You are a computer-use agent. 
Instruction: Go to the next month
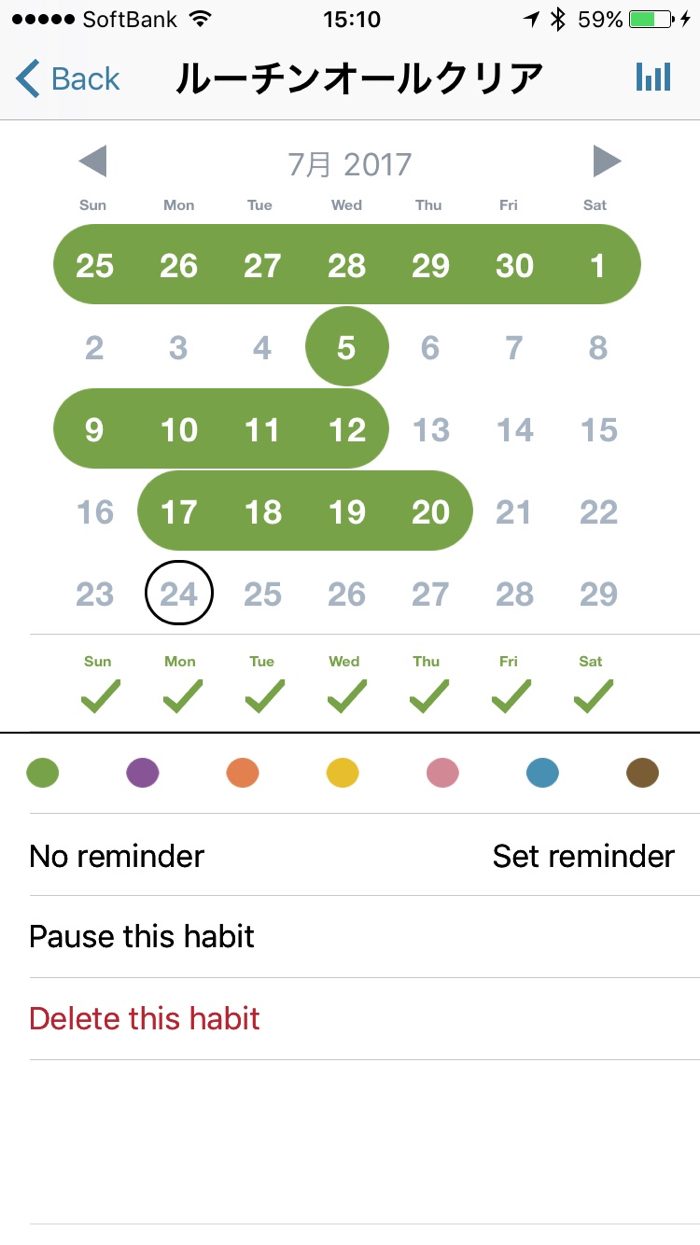(606, 161)
